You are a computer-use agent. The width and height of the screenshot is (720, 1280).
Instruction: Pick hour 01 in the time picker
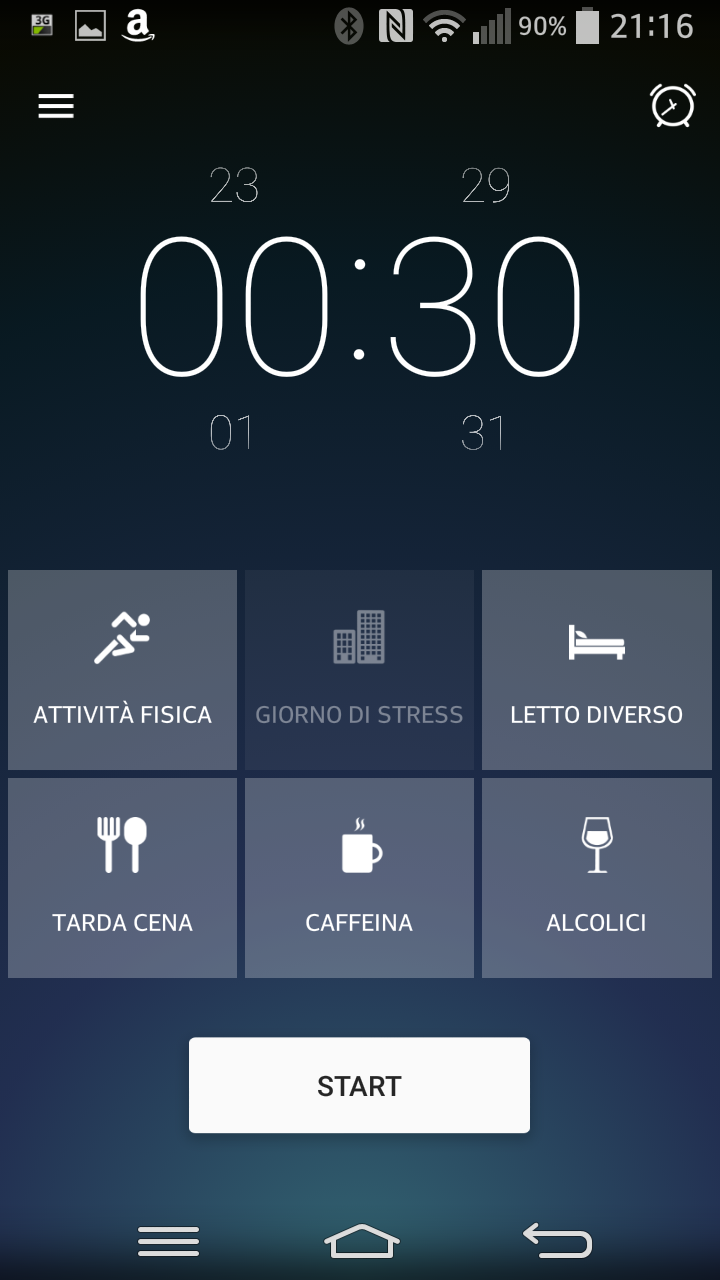click(x=232, y=433)
